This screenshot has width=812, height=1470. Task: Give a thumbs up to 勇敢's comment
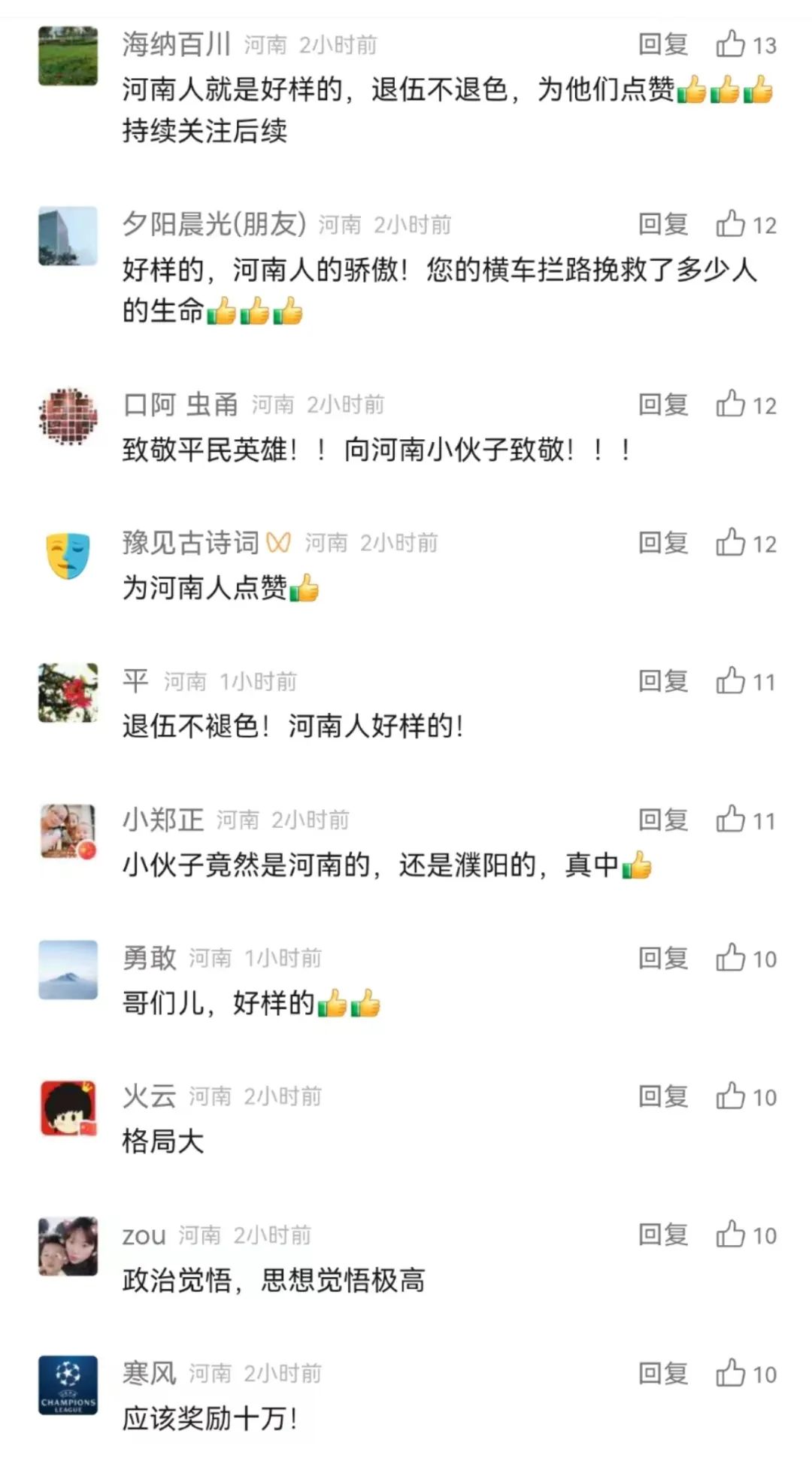(746, 959)
